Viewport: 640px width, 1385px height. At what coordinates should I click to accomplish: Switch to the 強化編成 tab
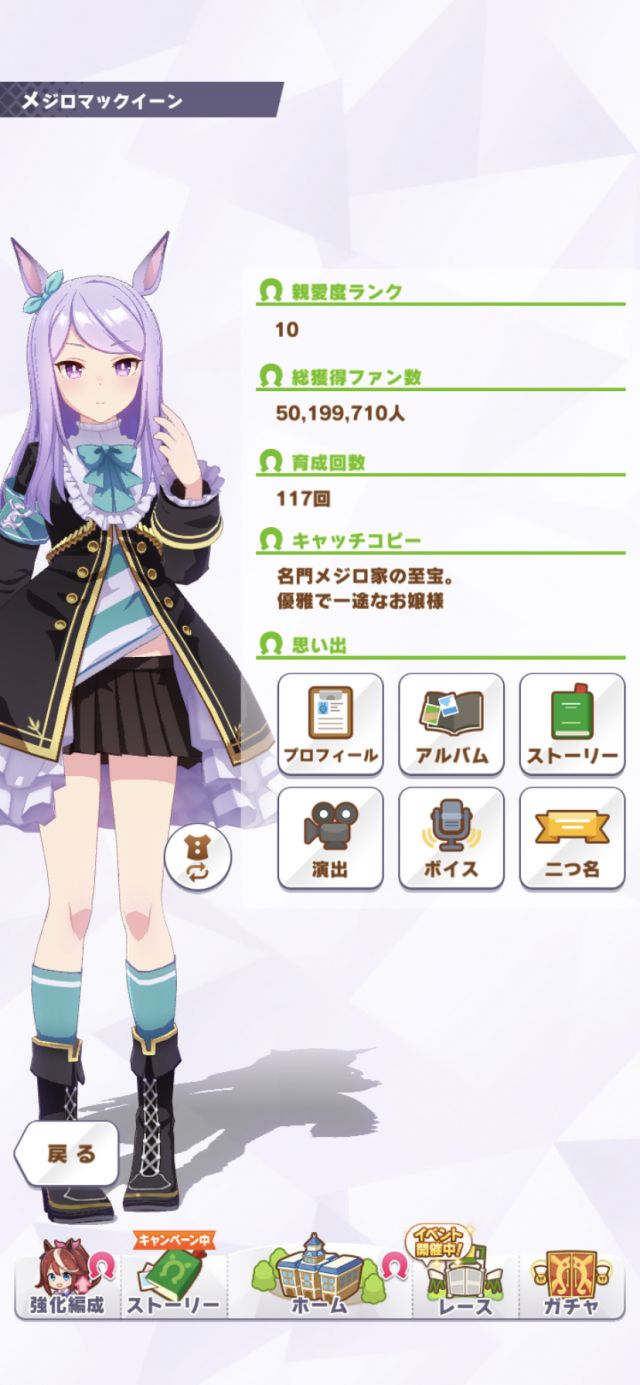[x=65, y=1283]
